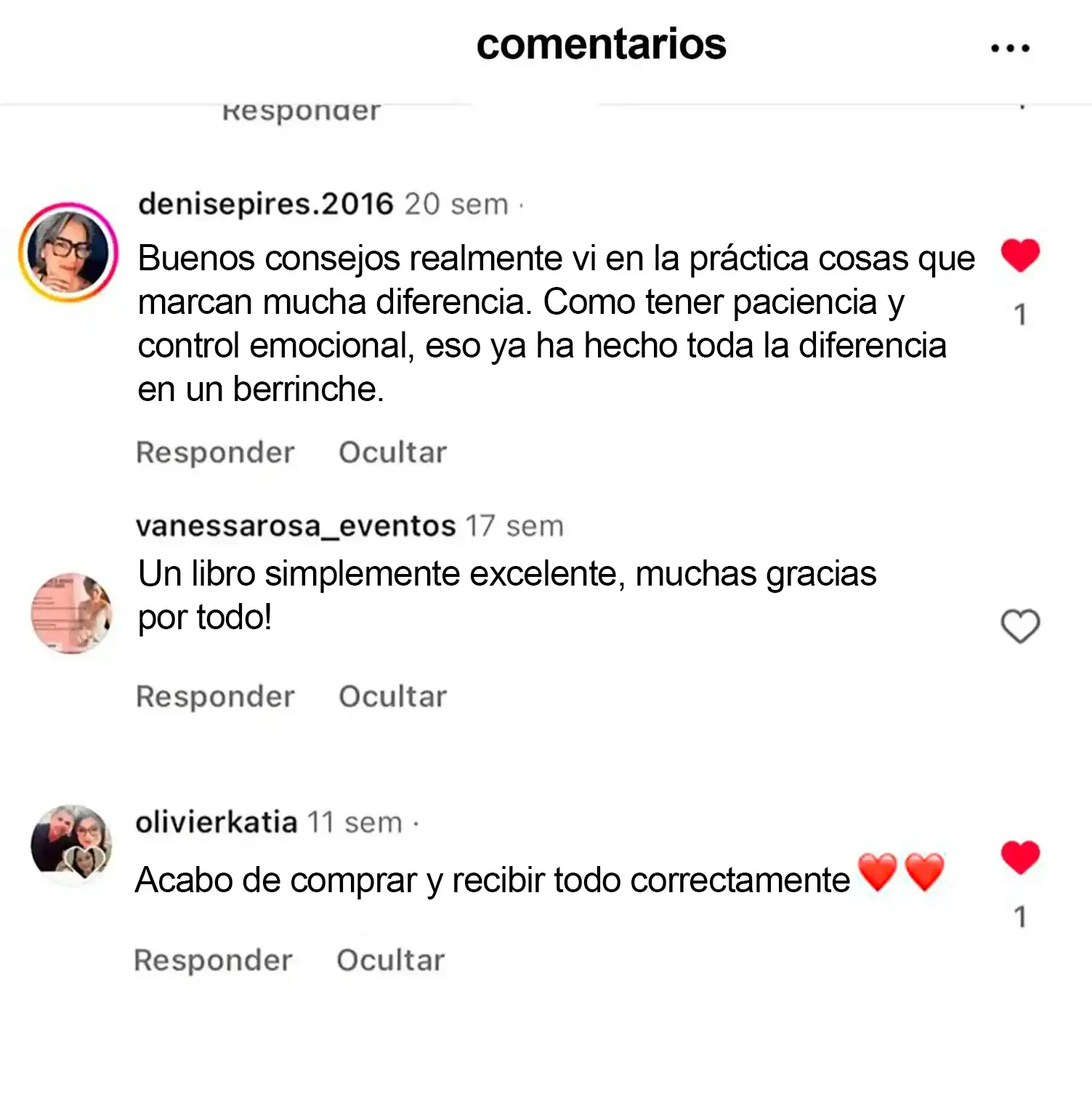Image resolution: width=1092 pixels, height=1116 pixels.
Task: Unlike denisepires.2016's comment
Action: click(x=1020, y=255)
